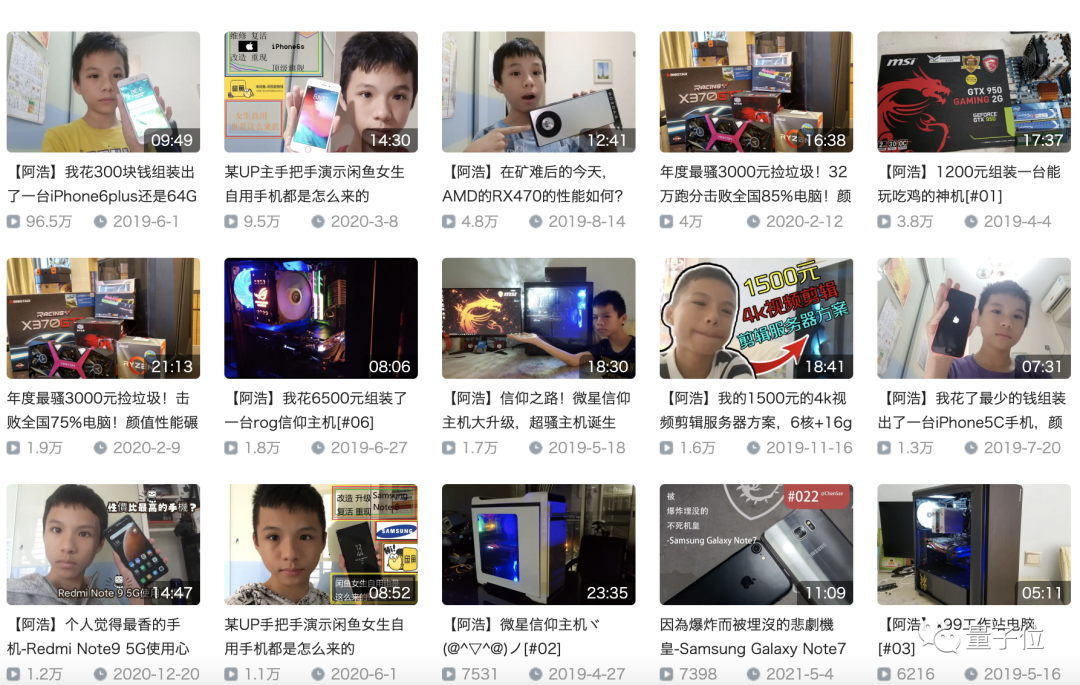Watch the 微星信仰主机大升级 video
The image size is (1080, 685).
point(538,318)
